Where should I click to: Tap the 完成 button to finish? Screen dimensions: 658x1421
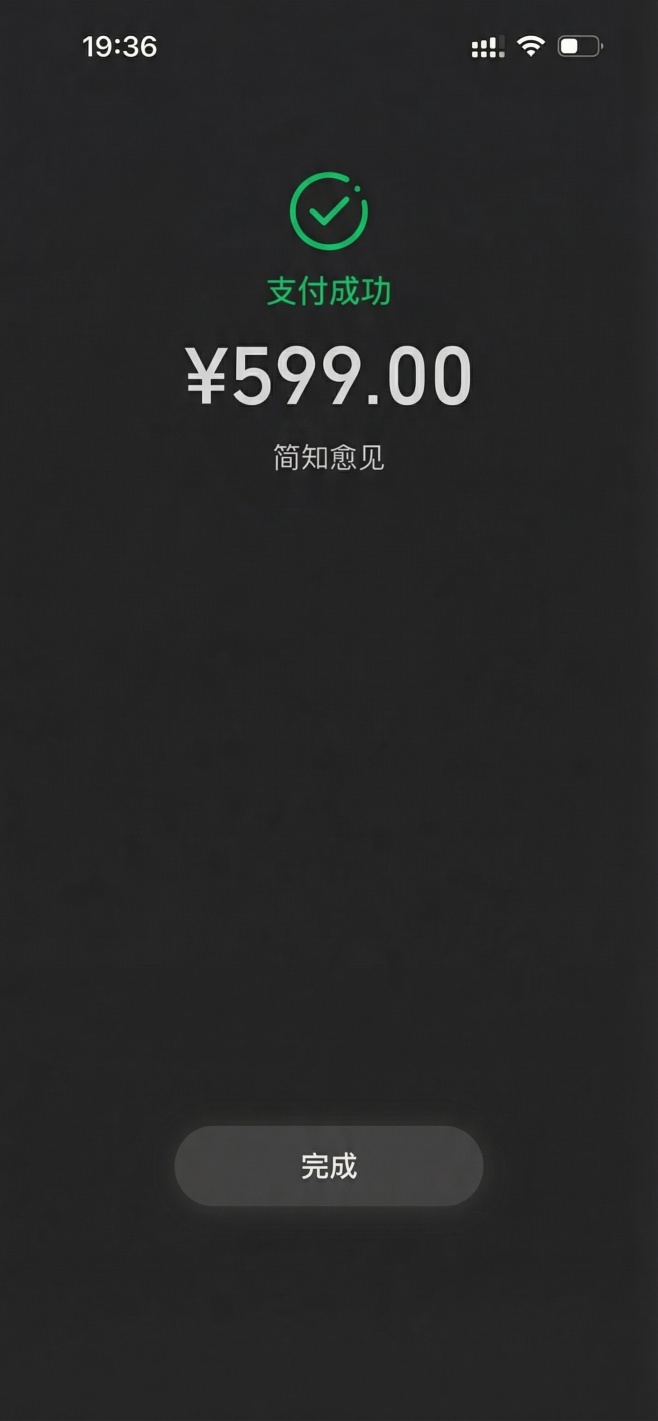click(328, 1166)
